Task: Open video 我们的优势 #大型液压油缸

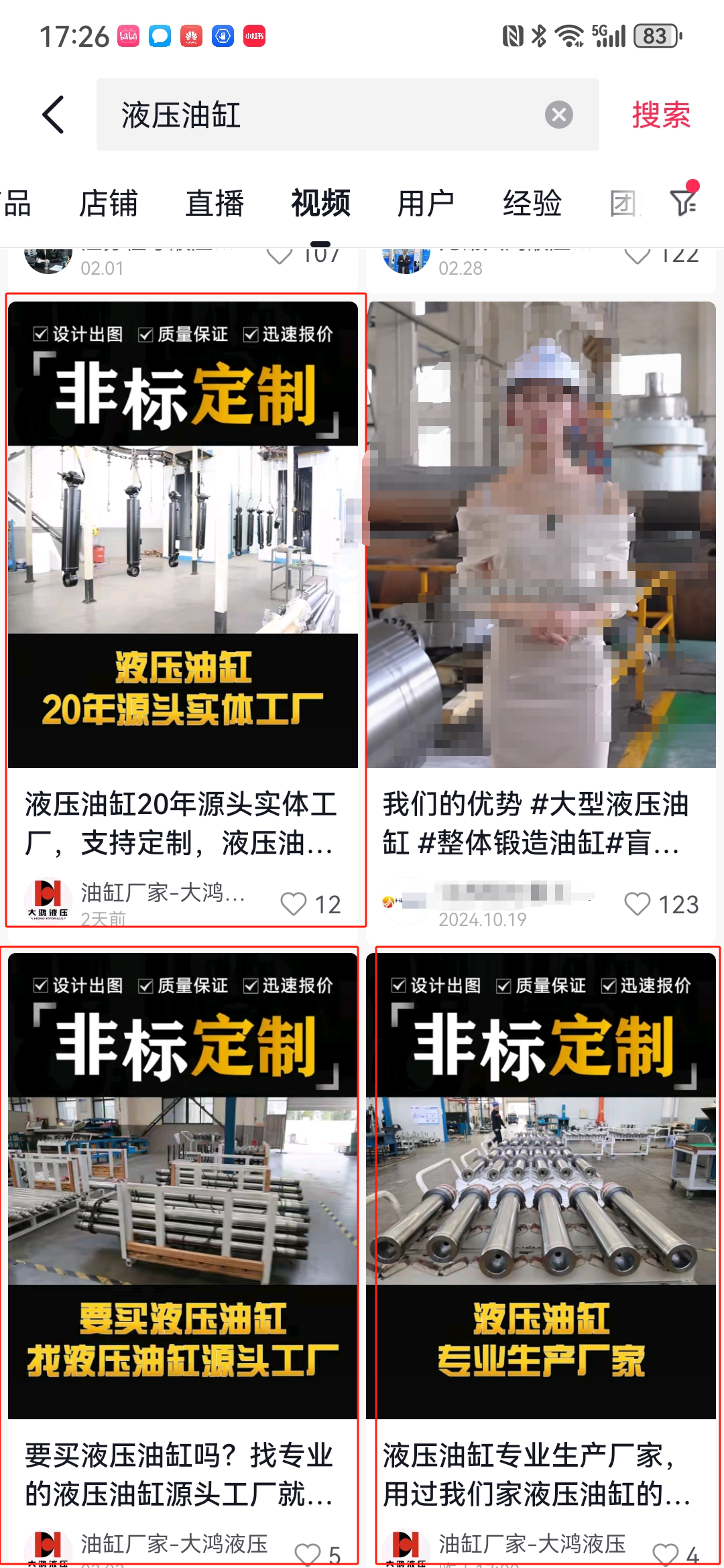Action: [x=540, y=536]
